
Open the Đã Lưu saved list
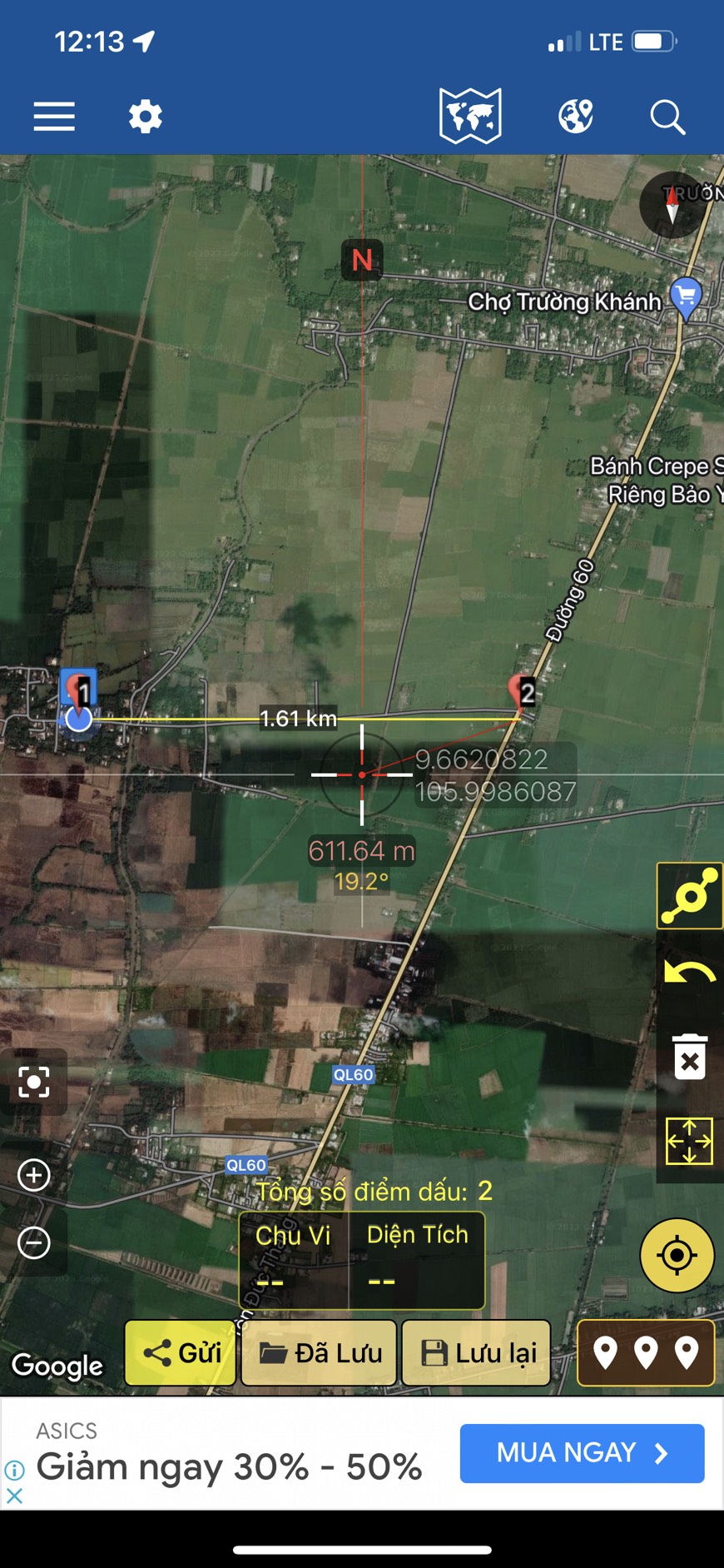[319, 1352]
